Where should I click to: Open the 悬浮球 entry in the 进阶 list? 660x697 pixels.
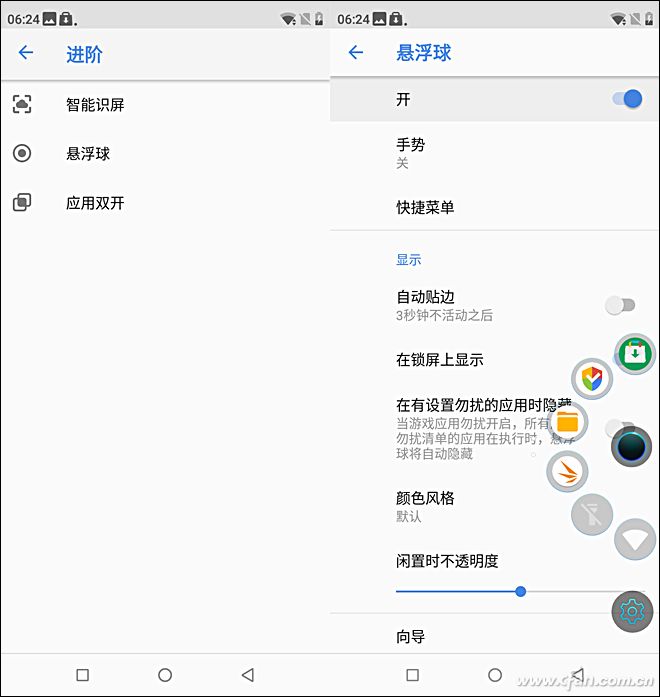pos(88,153)
